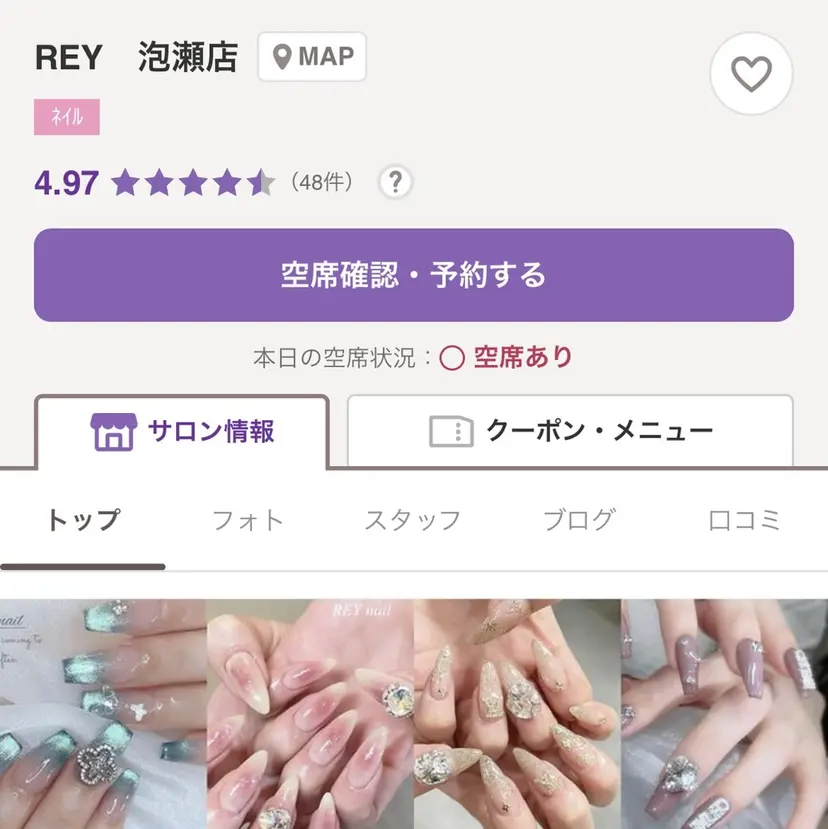Tap the 4.97 rating score
The height and width of the screenshot is (829, 828).
coord(64,182)
